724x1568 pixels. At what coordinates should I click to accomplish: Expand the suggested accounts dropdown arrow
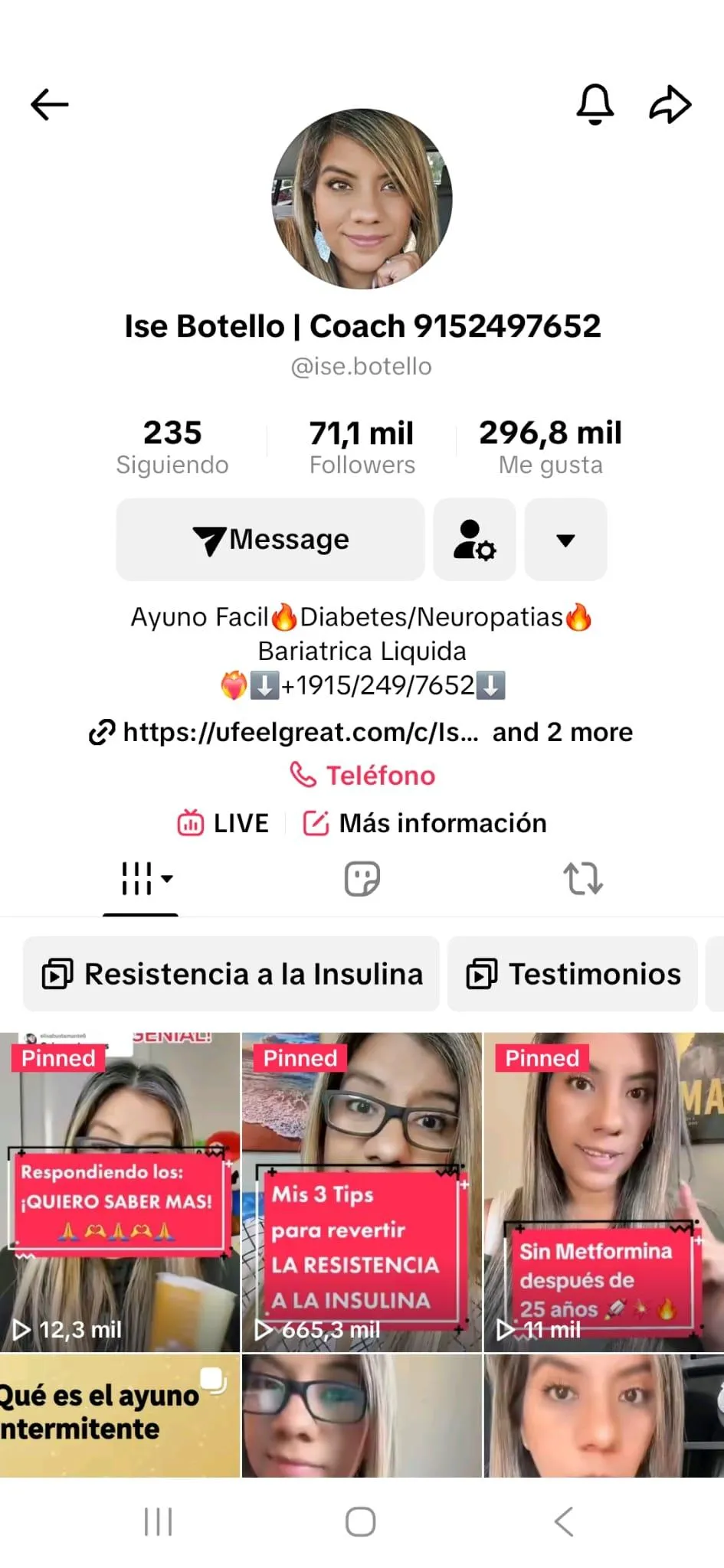[x=565, y=540]
